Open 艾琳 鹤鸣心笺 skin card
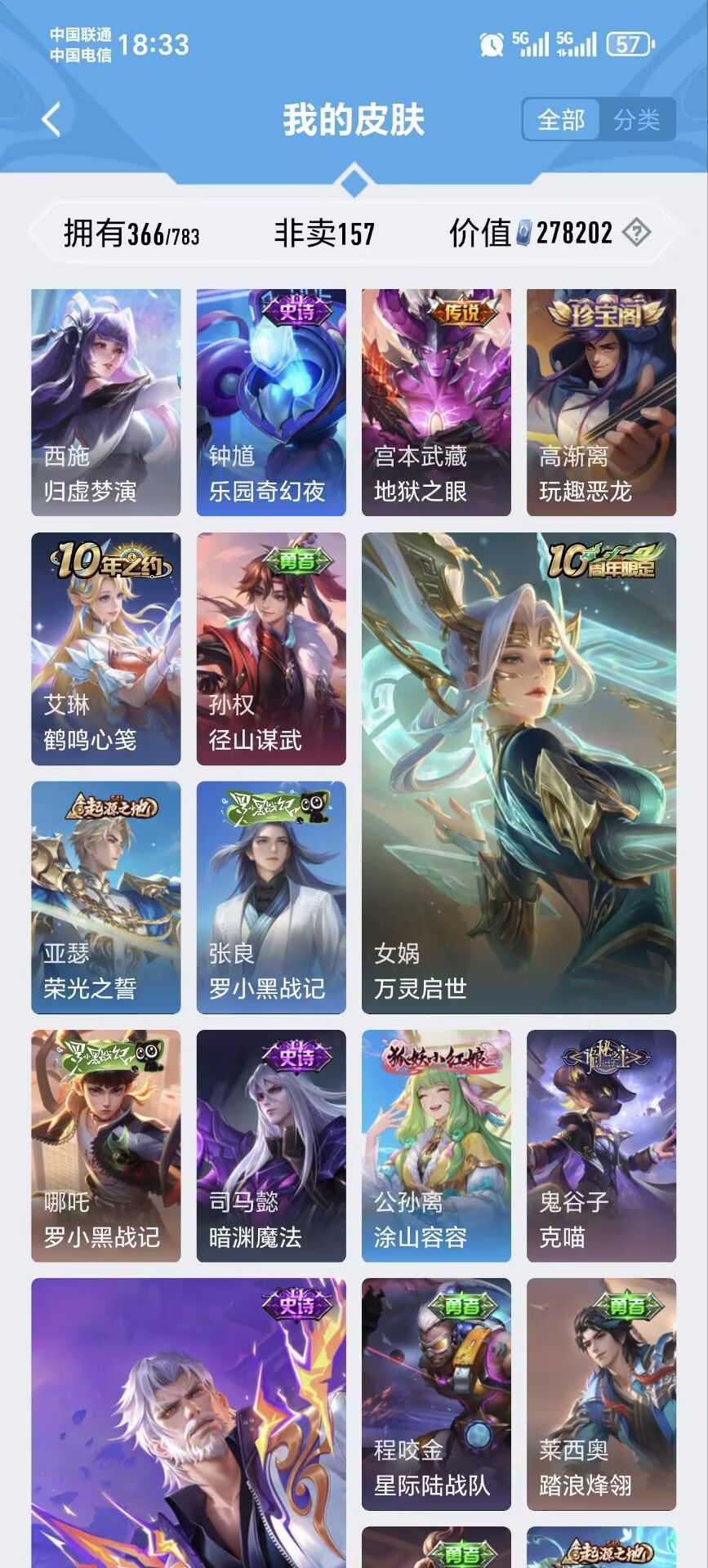Screen dimensions: 708x1568 pos(106,649)
